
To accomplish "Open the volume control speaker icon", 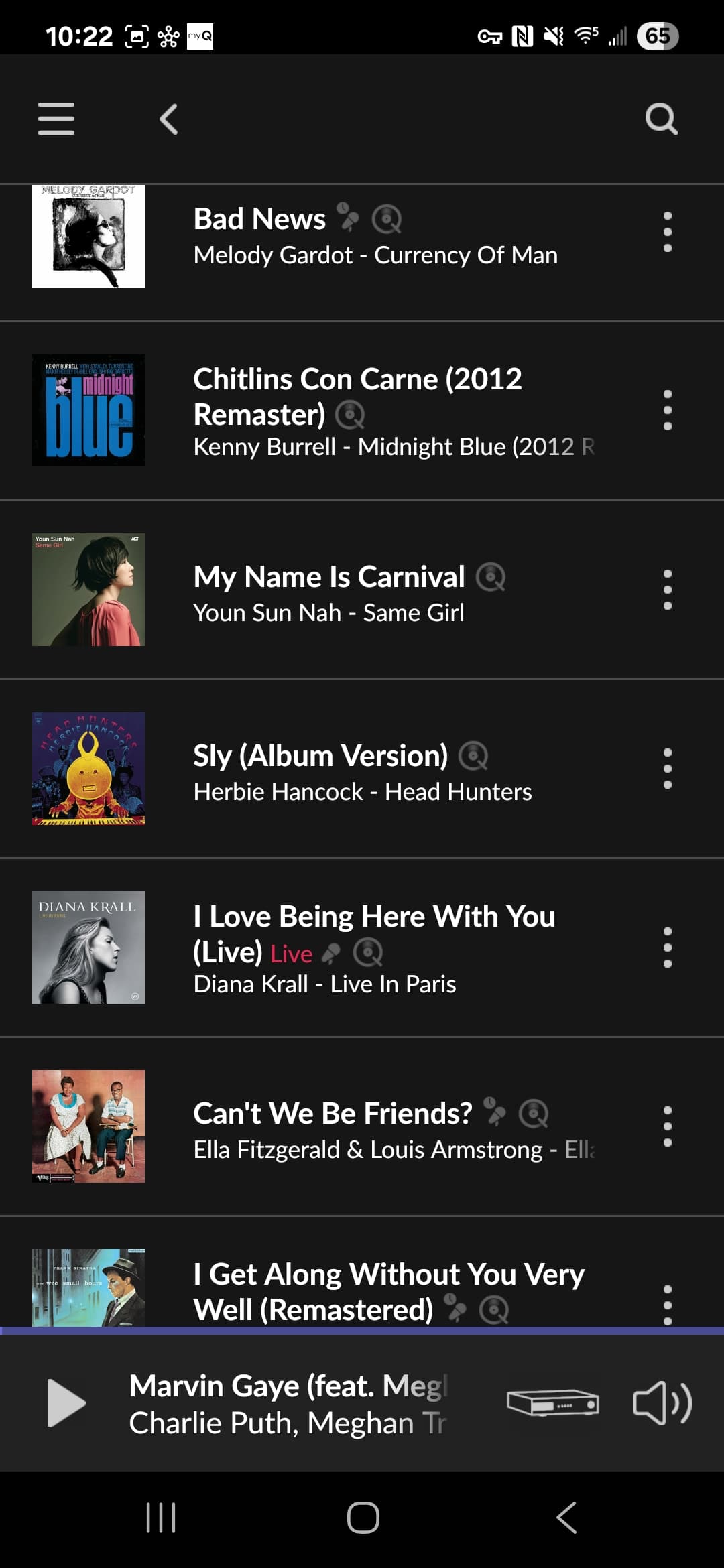I will [x=662, y=1403].
